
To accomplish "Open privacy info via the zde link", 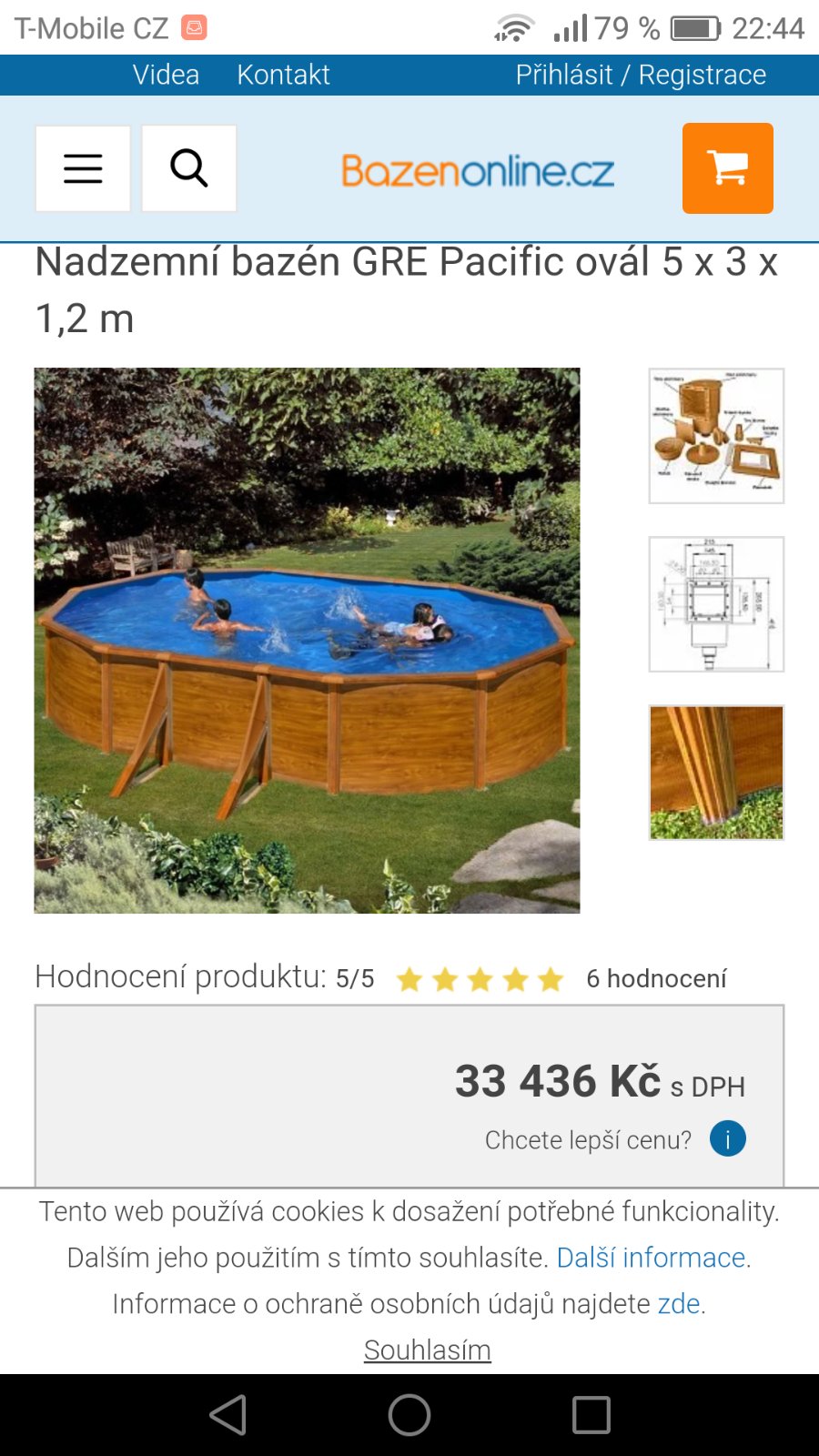I will (679, 1304).
